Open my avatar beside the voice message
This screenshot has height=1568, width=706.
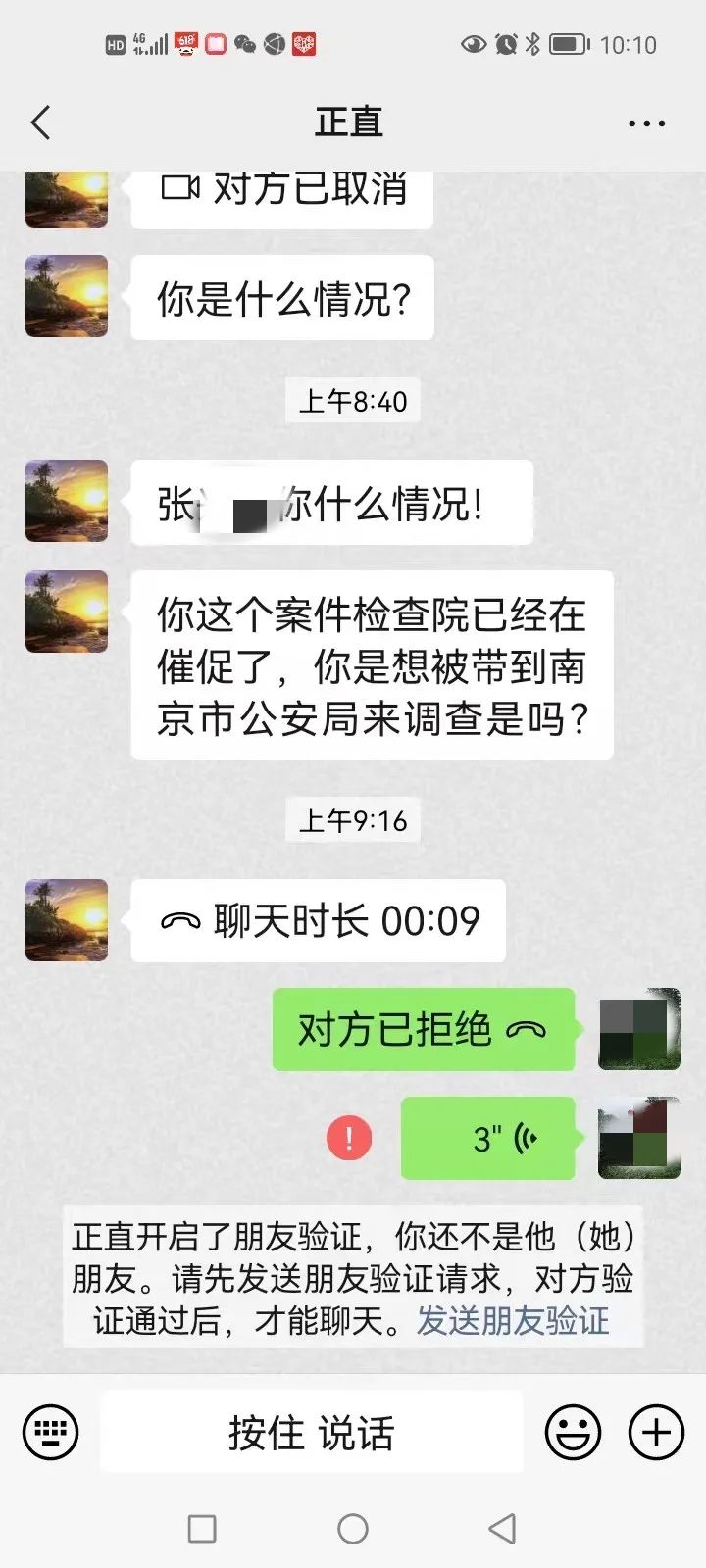[639, 1139]
